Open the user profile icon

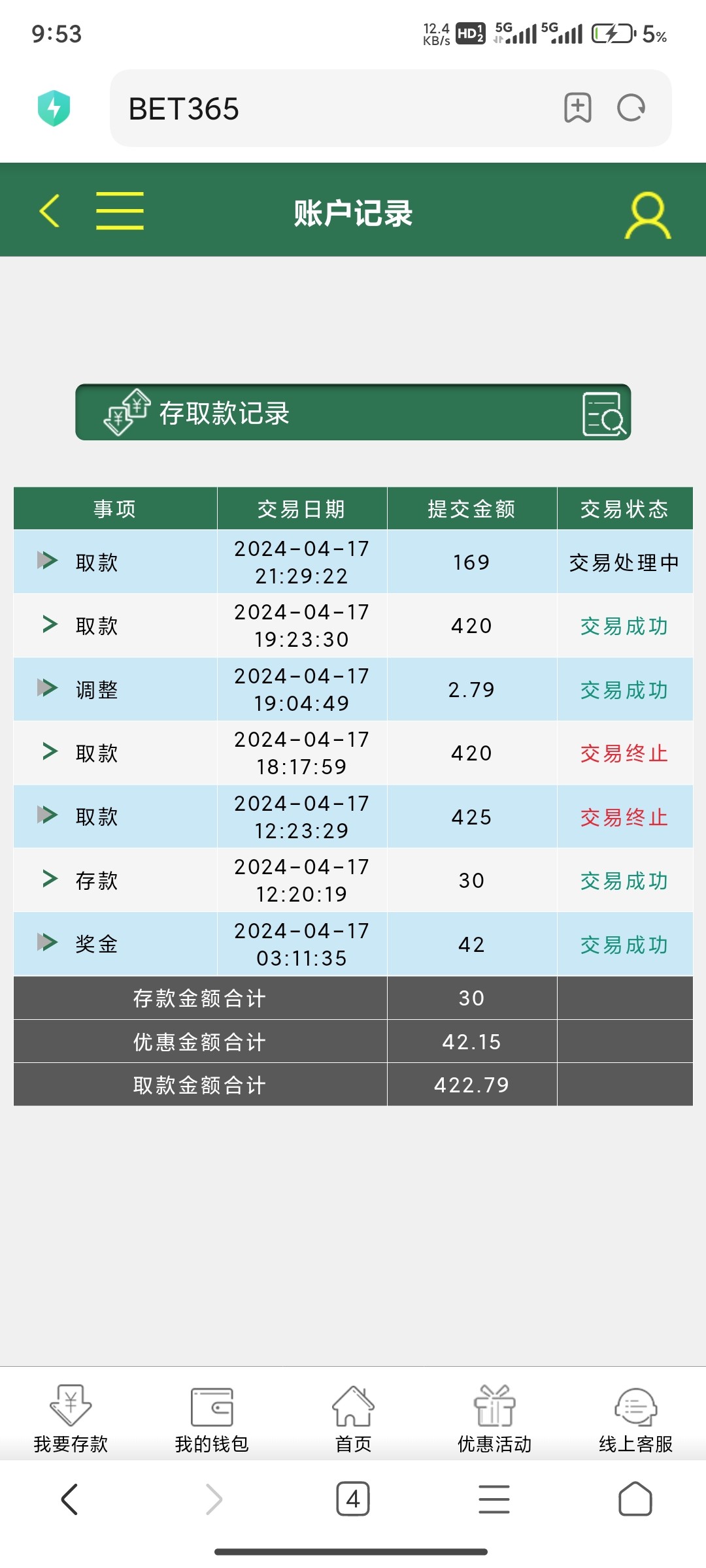click(x=647, y=214)
